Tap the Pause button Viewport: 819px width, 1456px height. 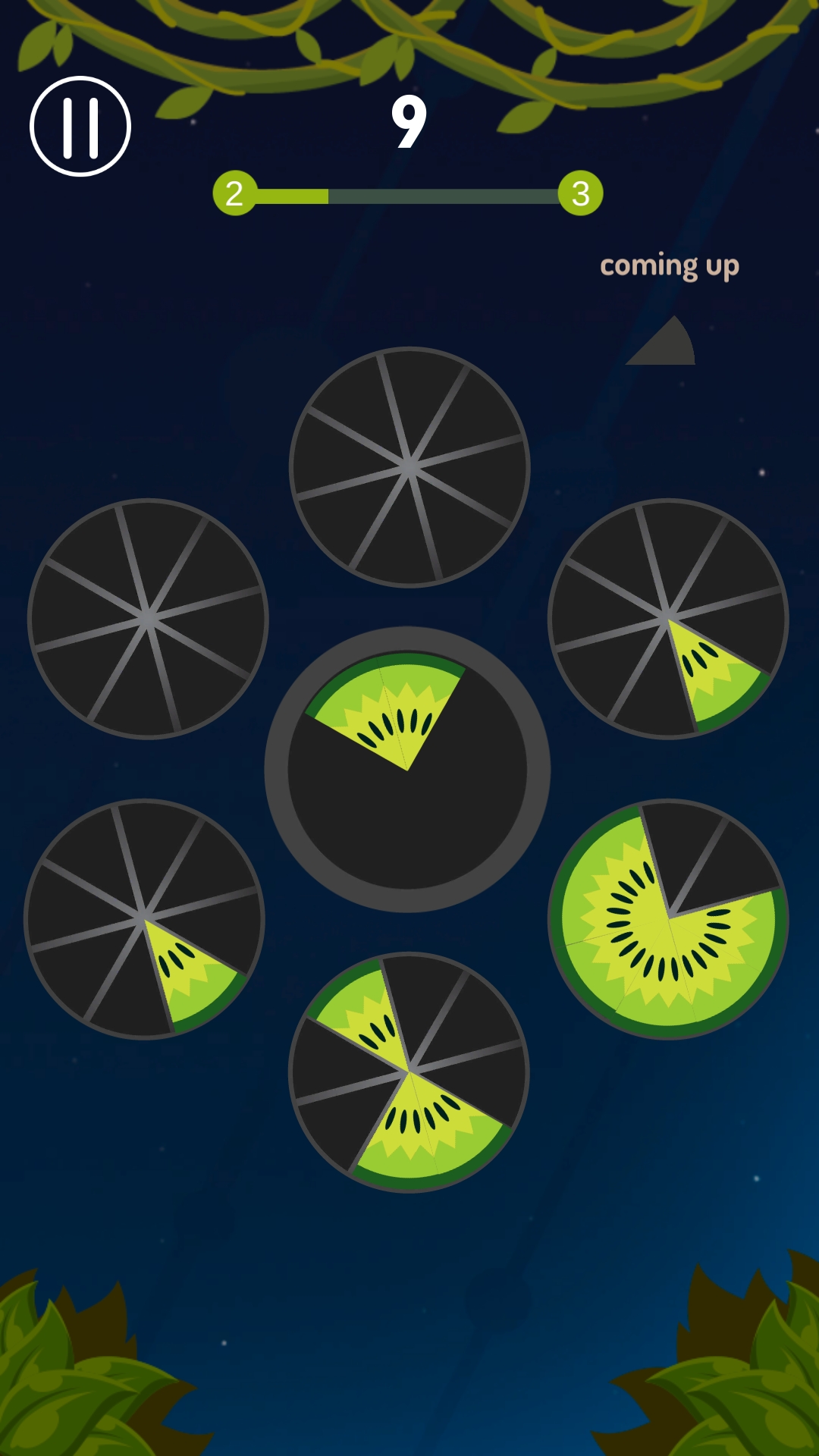tap(81, 125)
